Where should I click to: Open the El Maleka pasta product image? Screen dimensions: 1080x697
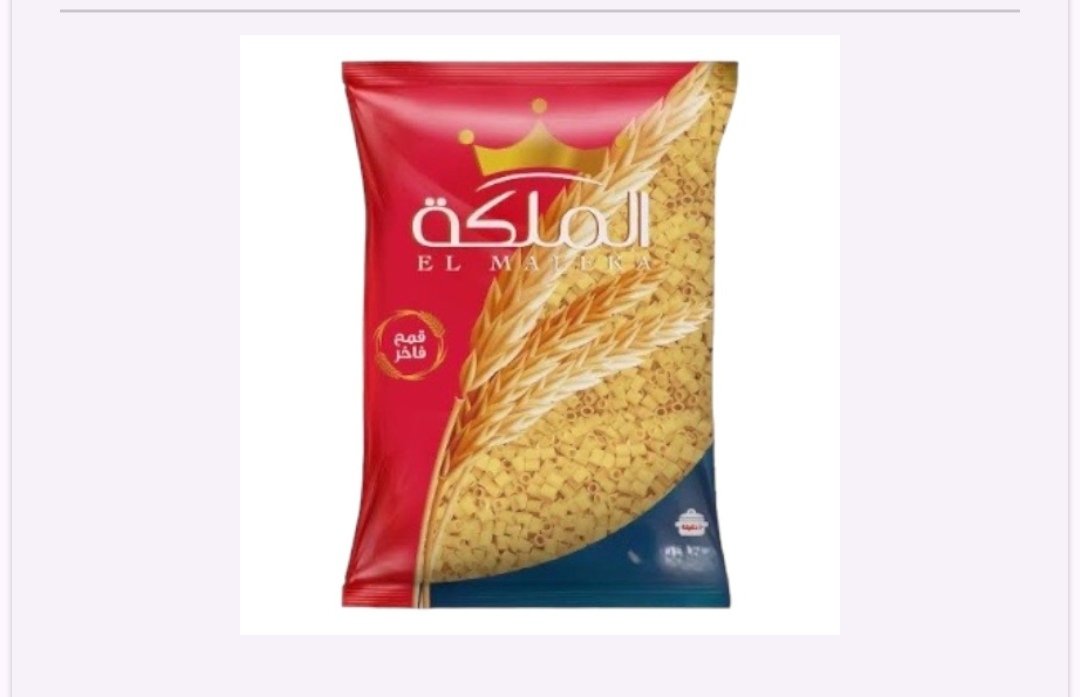540,335
